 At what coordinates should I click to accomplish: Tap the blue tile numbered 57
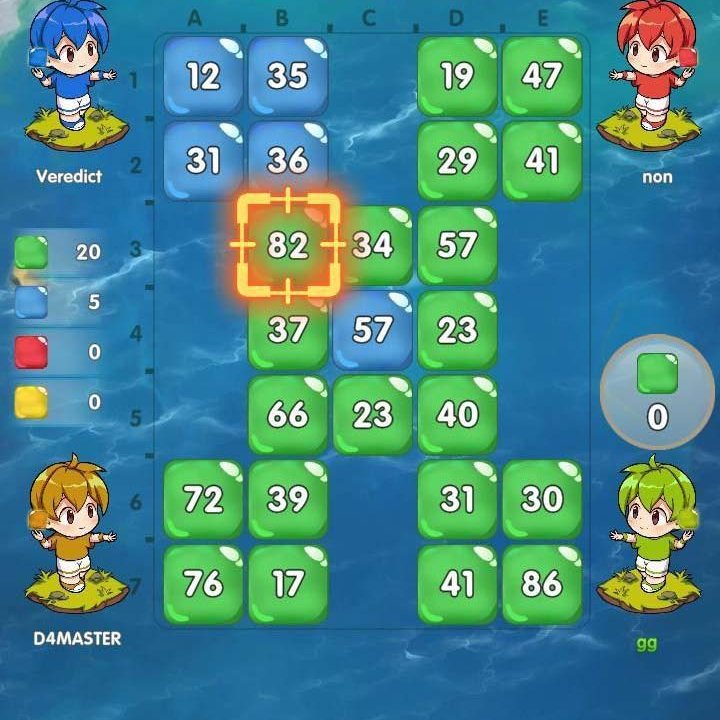point(372,330)
